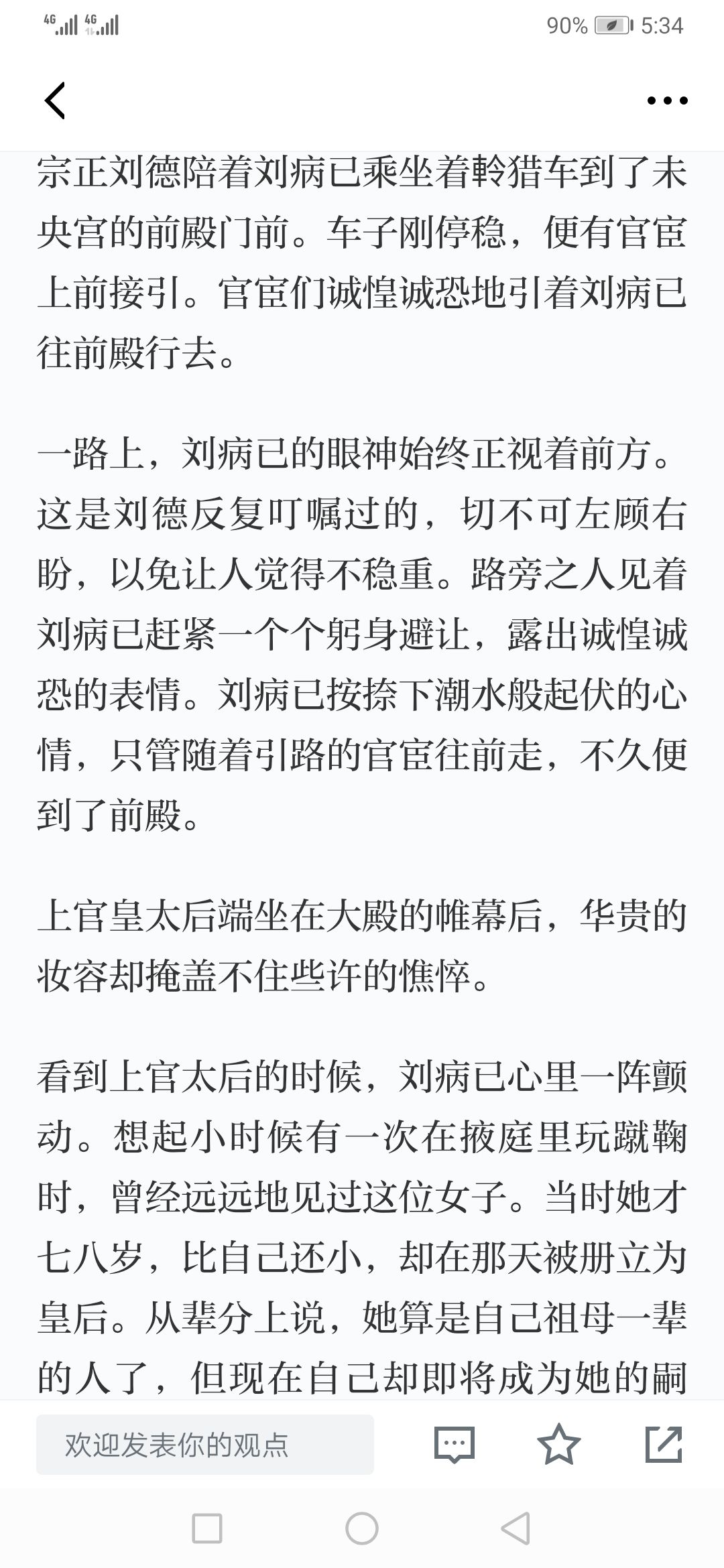Go back using the top-left arrow
724x1568 pixels.
55,101
